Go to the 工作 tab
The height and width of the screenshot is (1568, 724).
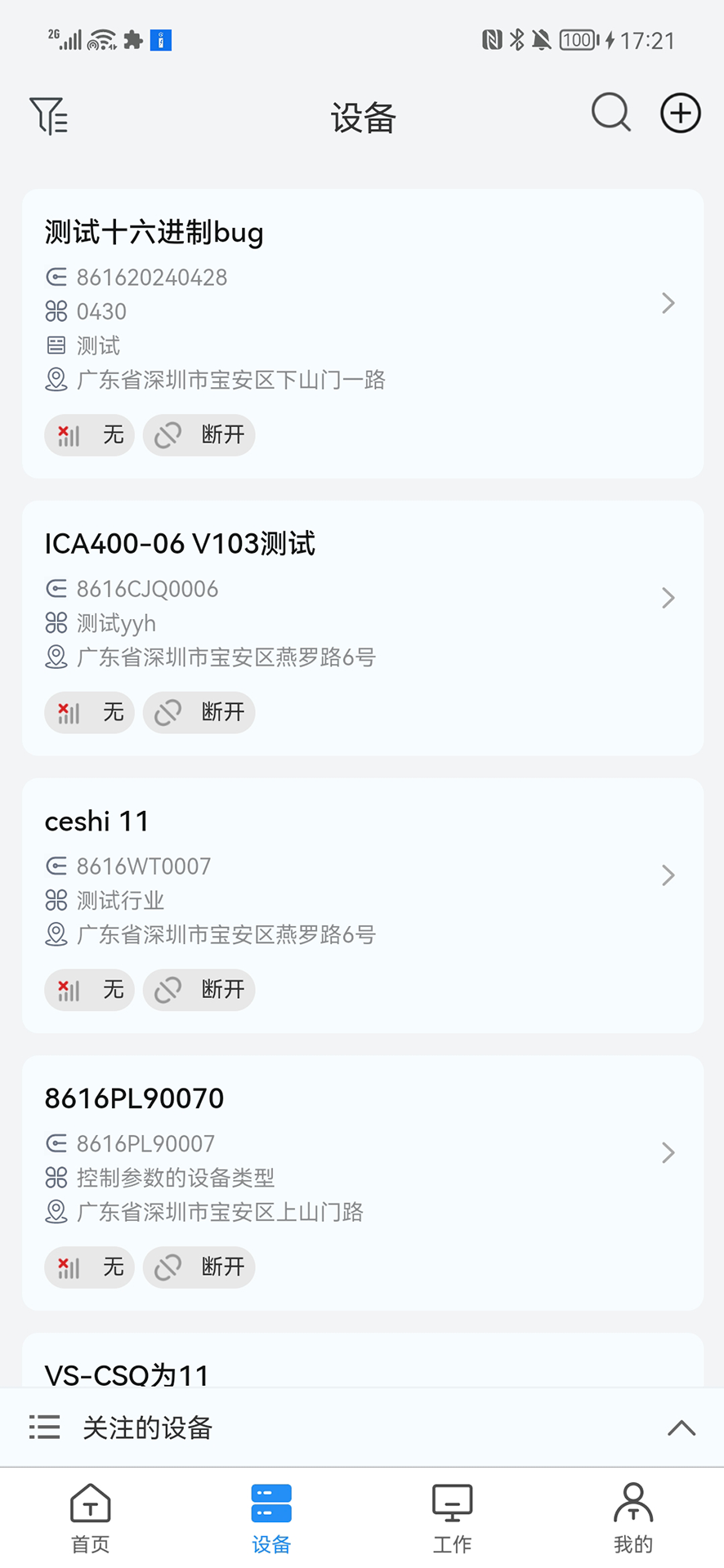452,1519
